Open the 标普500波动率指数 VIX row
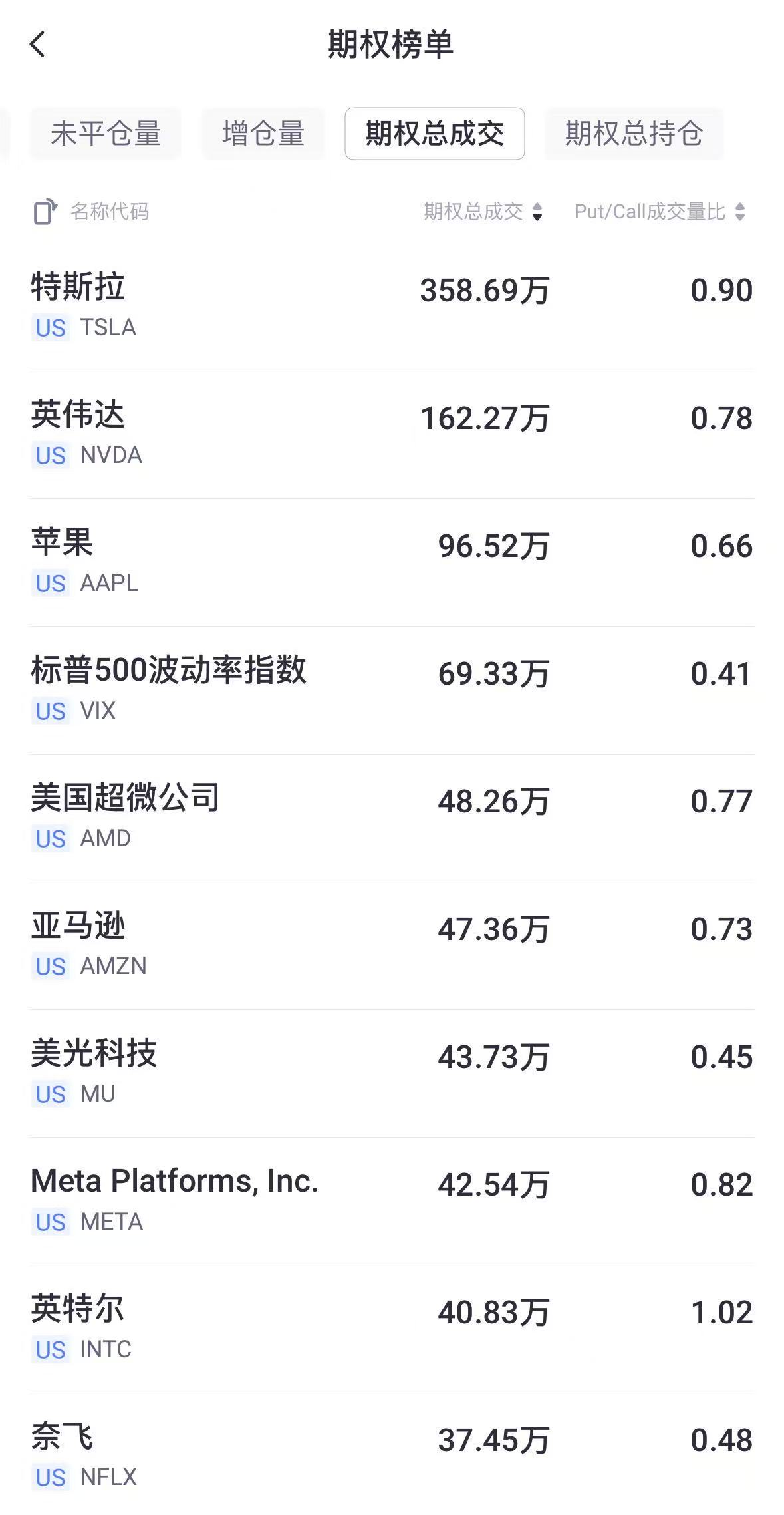Viewport: 784px width, 1515px height. click(x=392, y=690)
